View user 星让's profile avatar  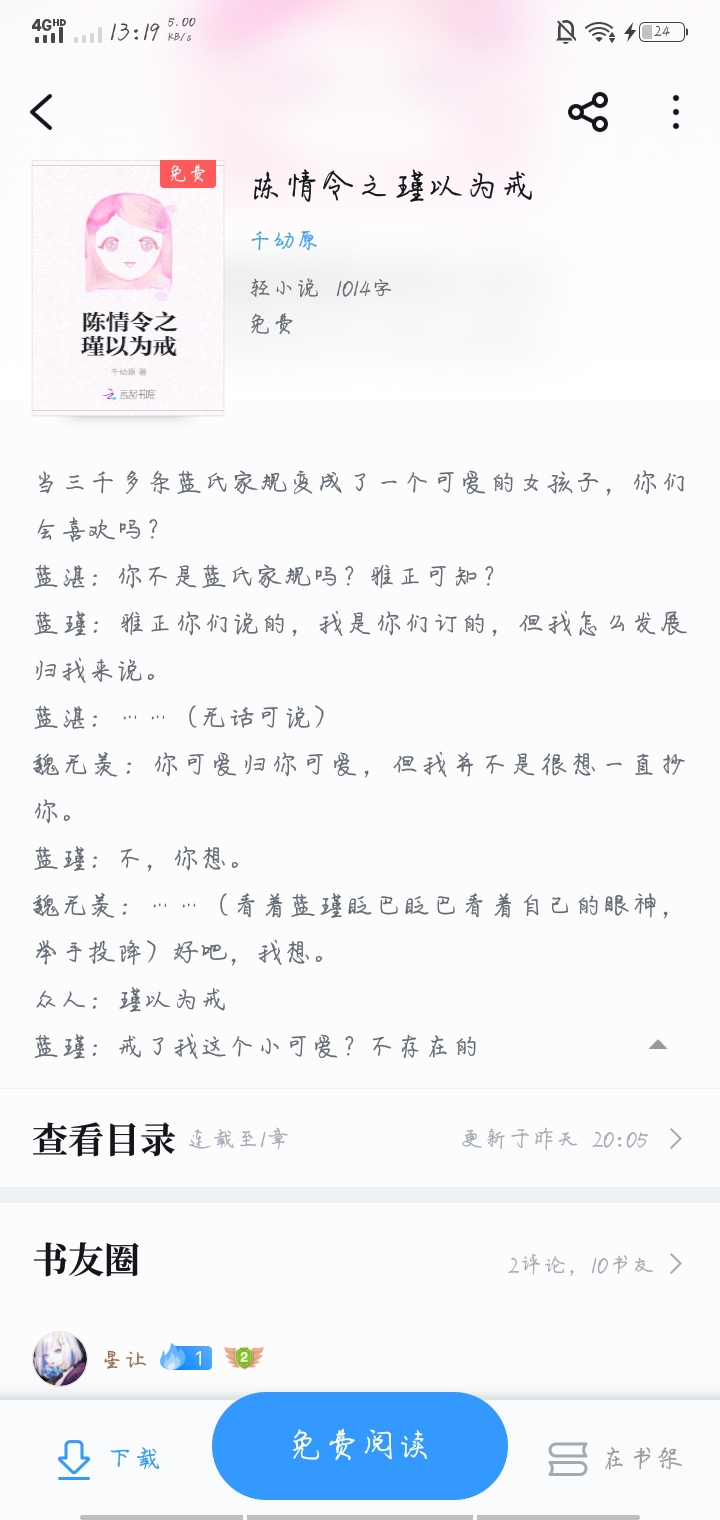[60, 1358]
